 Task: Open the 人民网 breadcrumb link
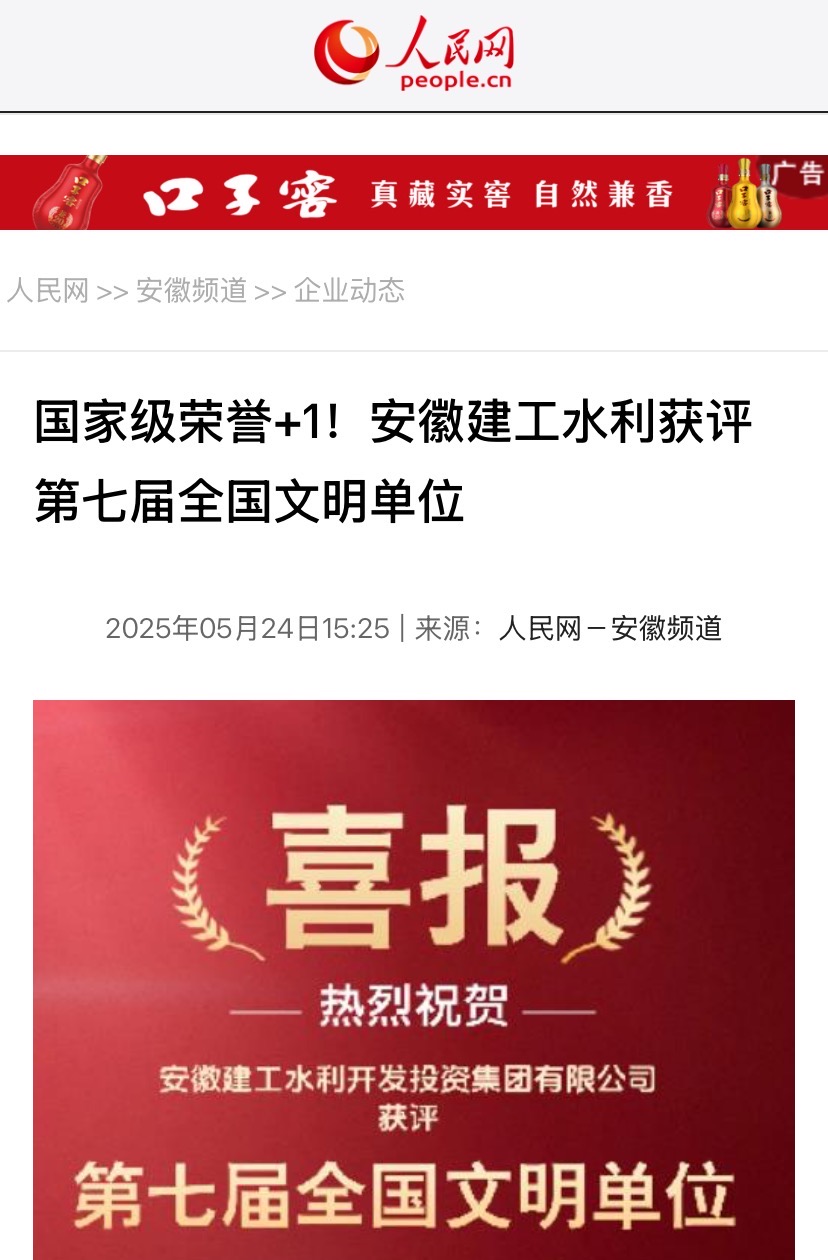tap(48, 291)
